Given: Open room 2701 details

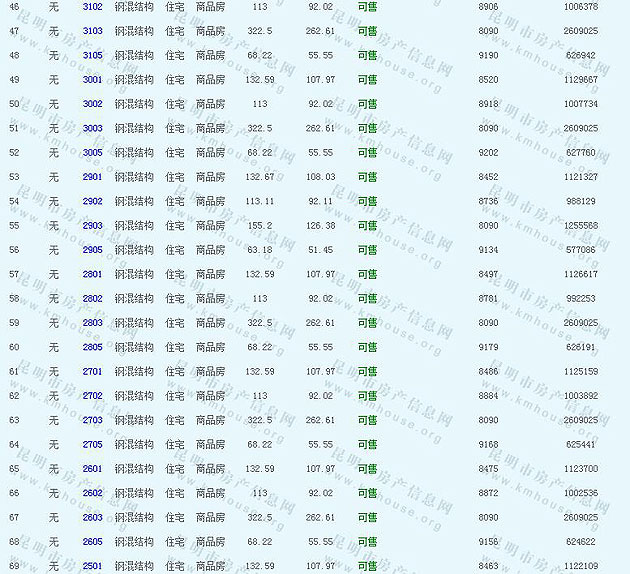Looking at the screenshot, I should coord(92,372).
